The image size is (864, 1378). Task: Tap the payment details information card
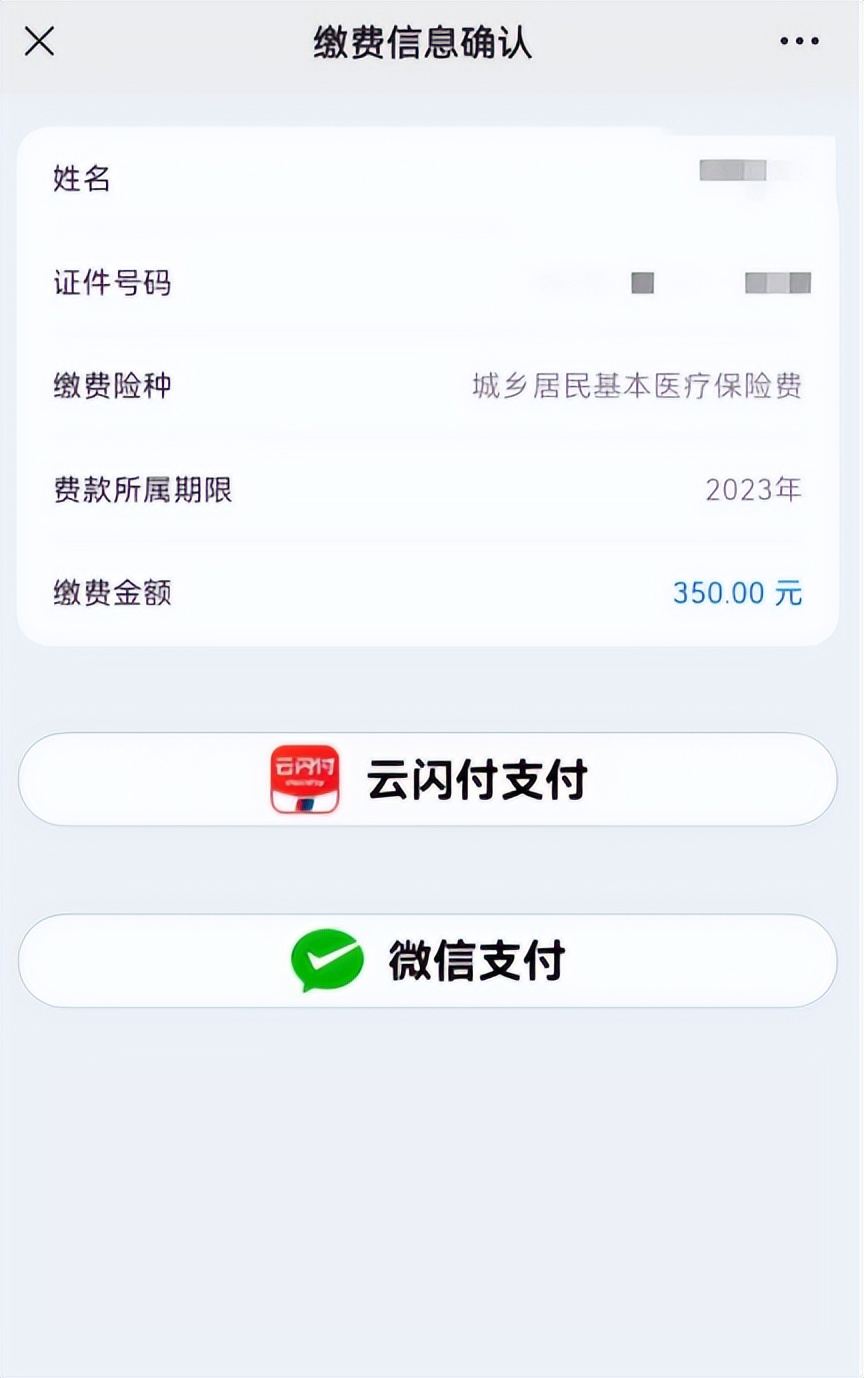point(432,386)
